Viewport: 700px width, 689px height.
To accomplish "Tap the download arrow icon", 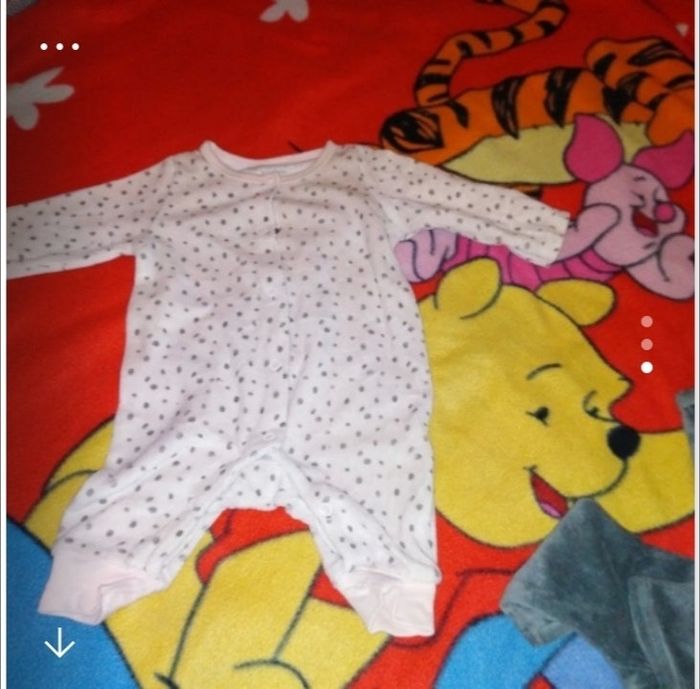I will pyautogui.click(x=59, y=645).
